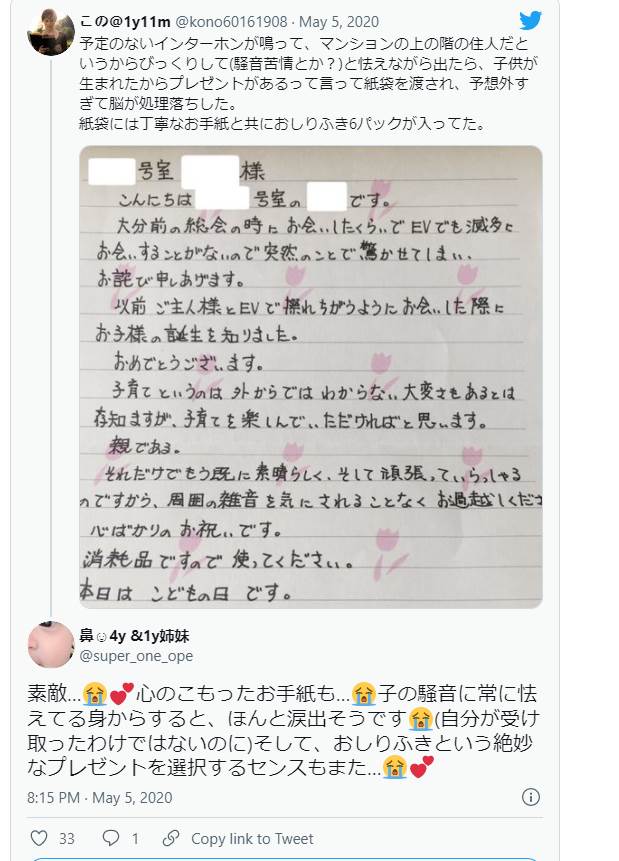Open the tweet info icon

531,797
